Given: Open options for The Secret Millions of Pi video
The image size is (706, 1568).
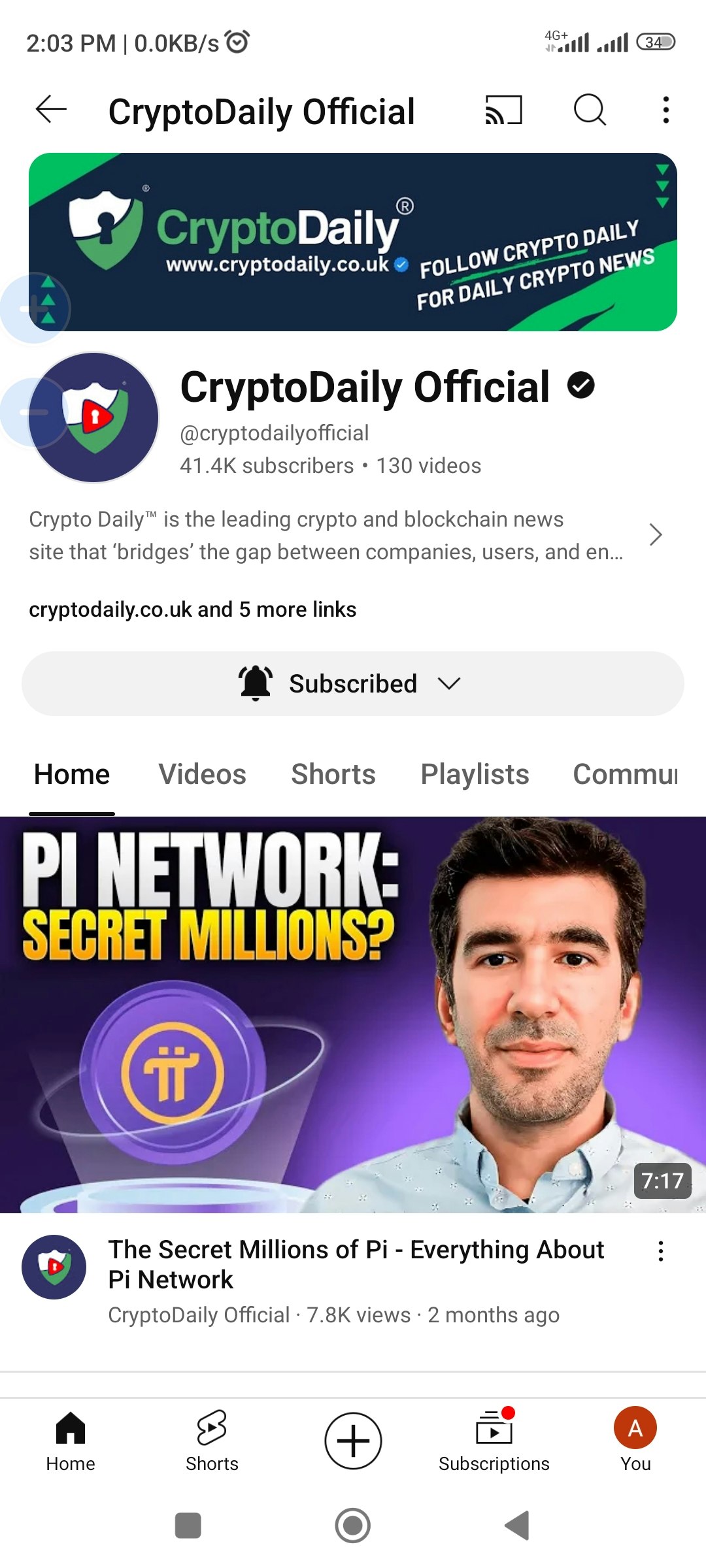Looking at the screenshot, I should tap(661, 1251).
